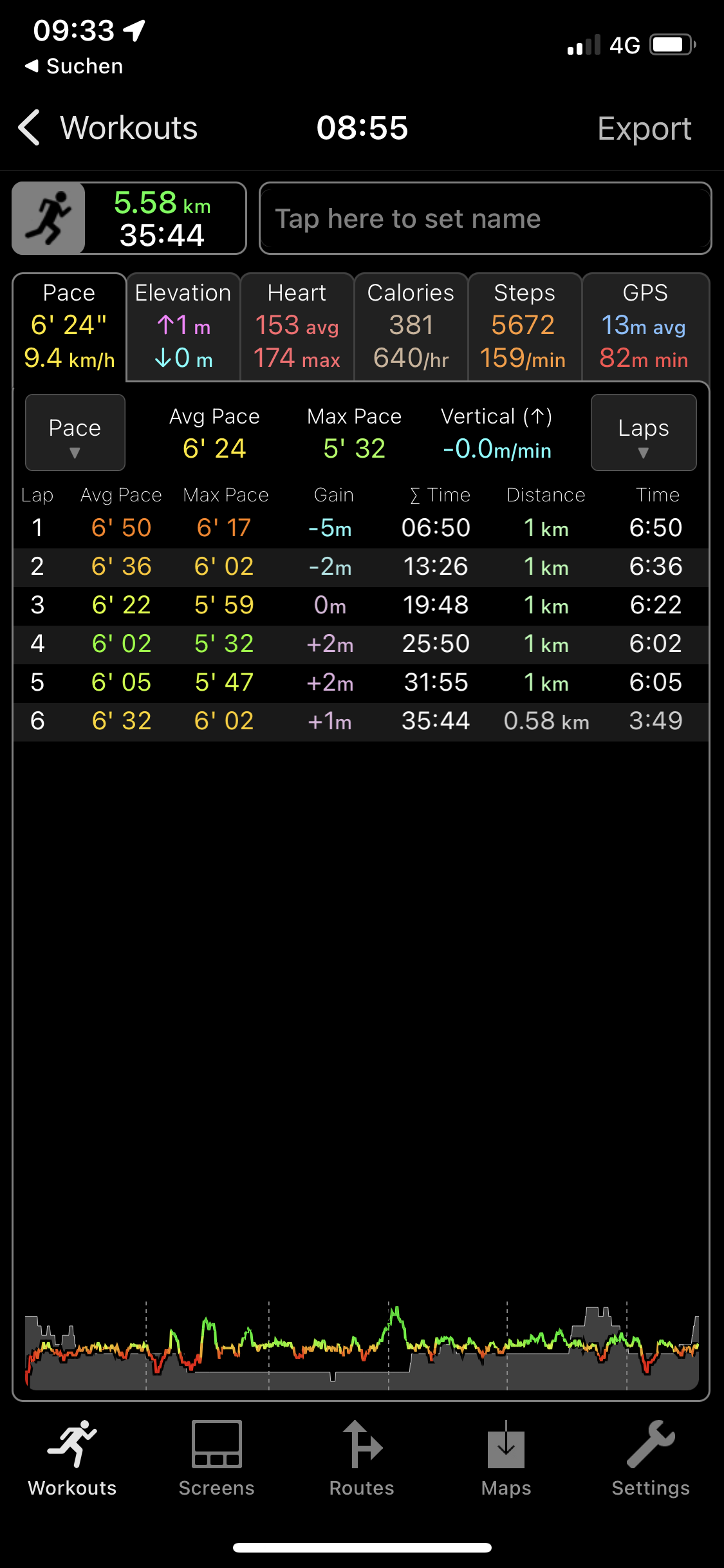The image size is (724, 1568).
Task: Open the Pace metric dropdown
Action: pos(75,433)
